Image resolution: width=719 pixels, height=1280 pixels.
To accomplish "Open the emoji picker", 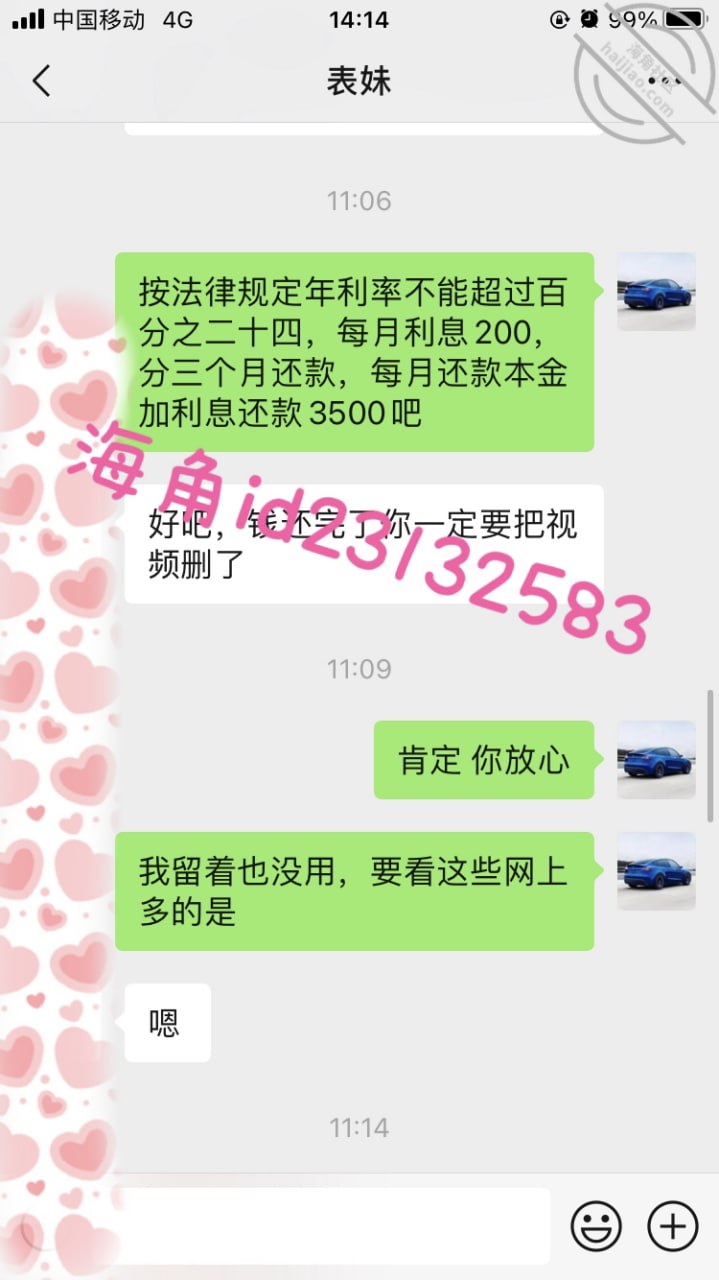I will click(596, 1225).
